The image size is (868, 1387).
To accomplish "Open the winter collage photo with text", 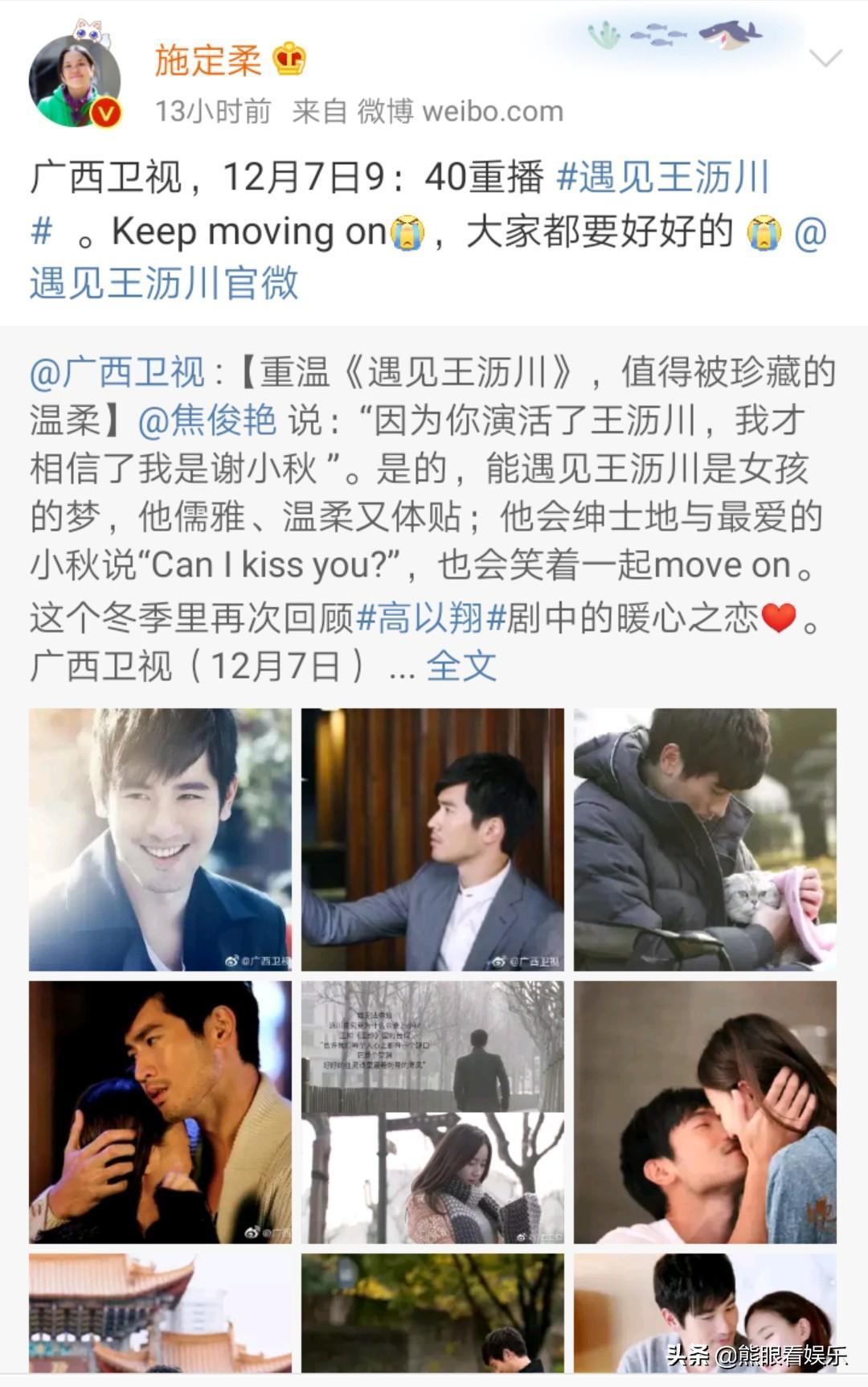I will [x=432, y=1112].
